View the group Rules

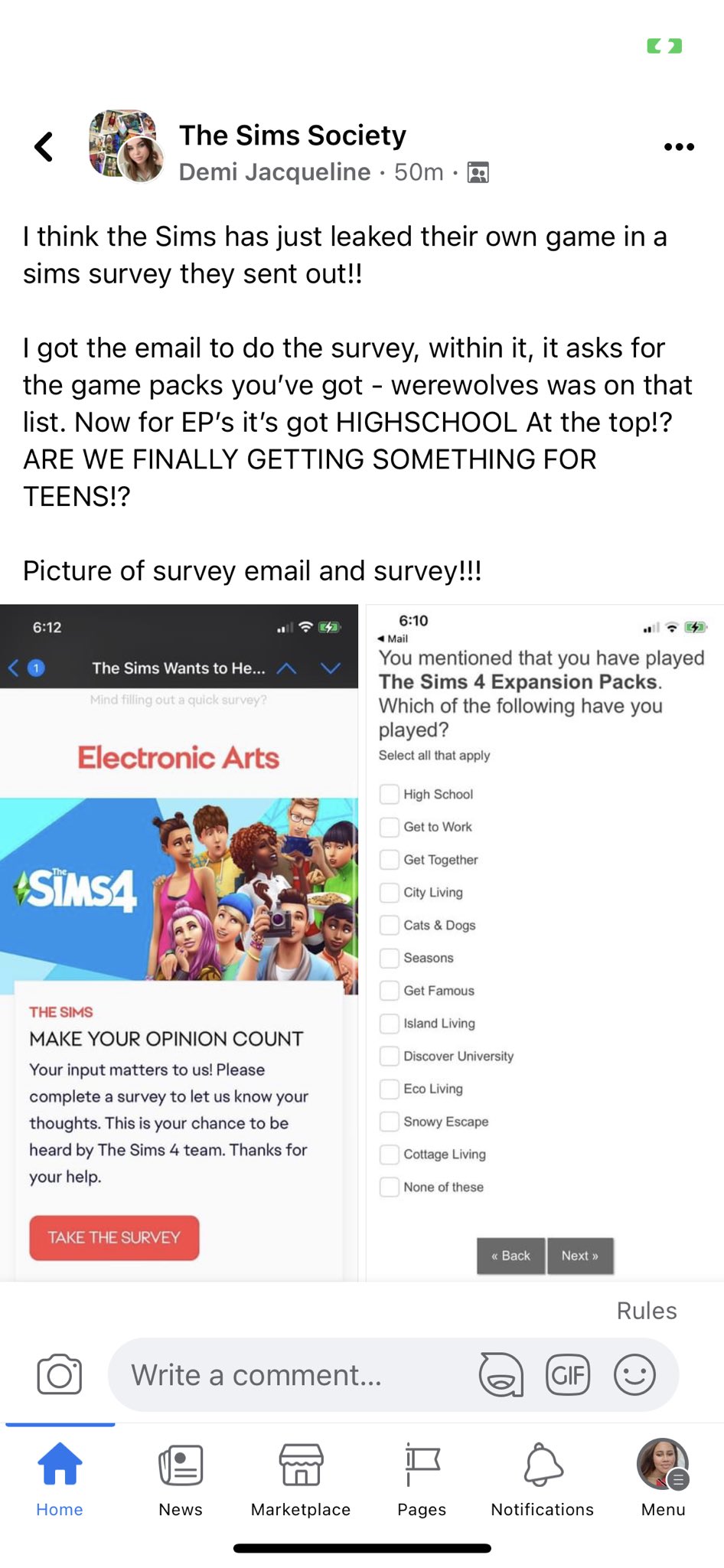point(647,1311)
